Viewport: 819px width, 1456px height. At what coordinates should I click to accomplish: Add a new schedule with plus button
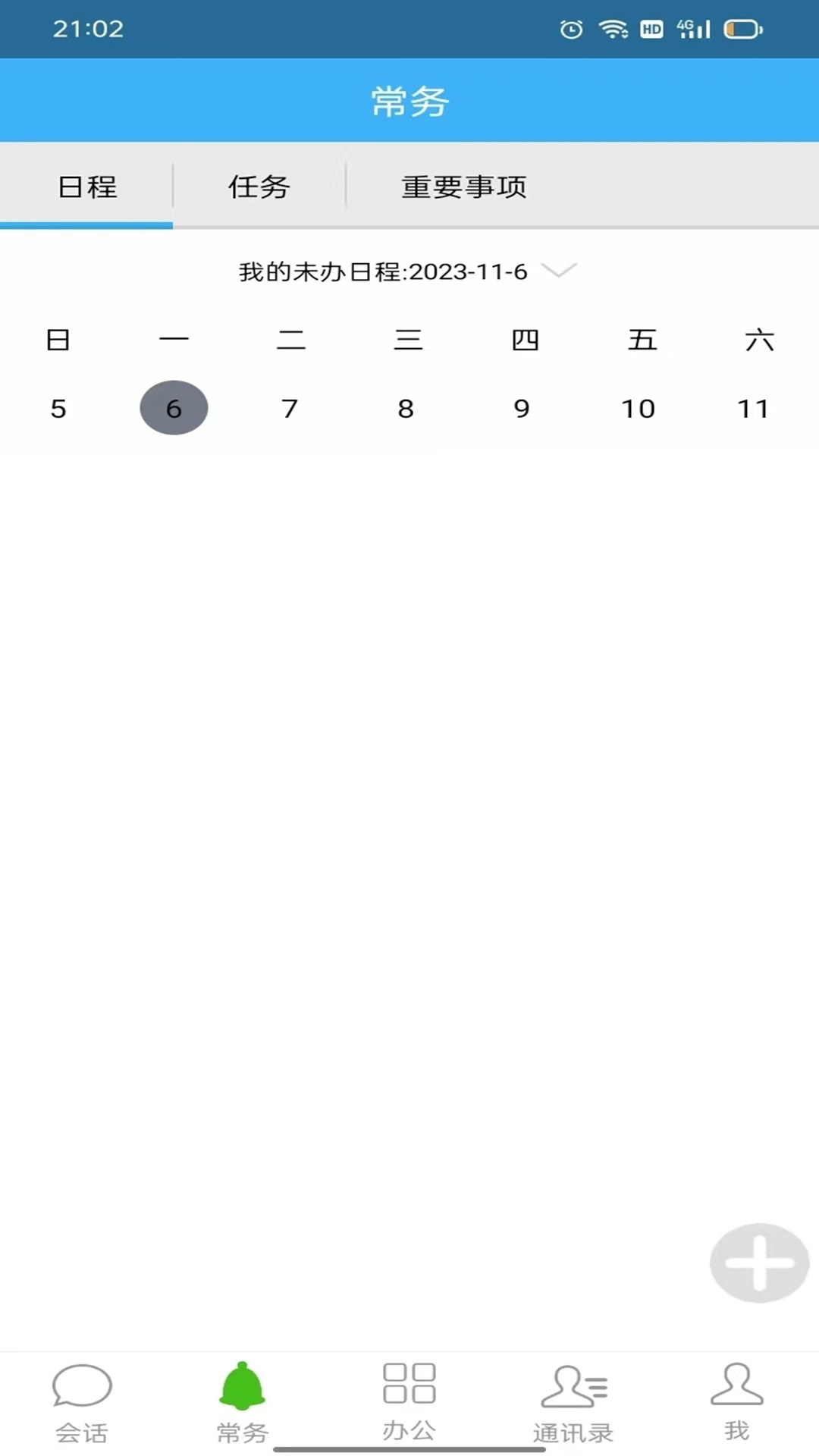coord(759,1263)
